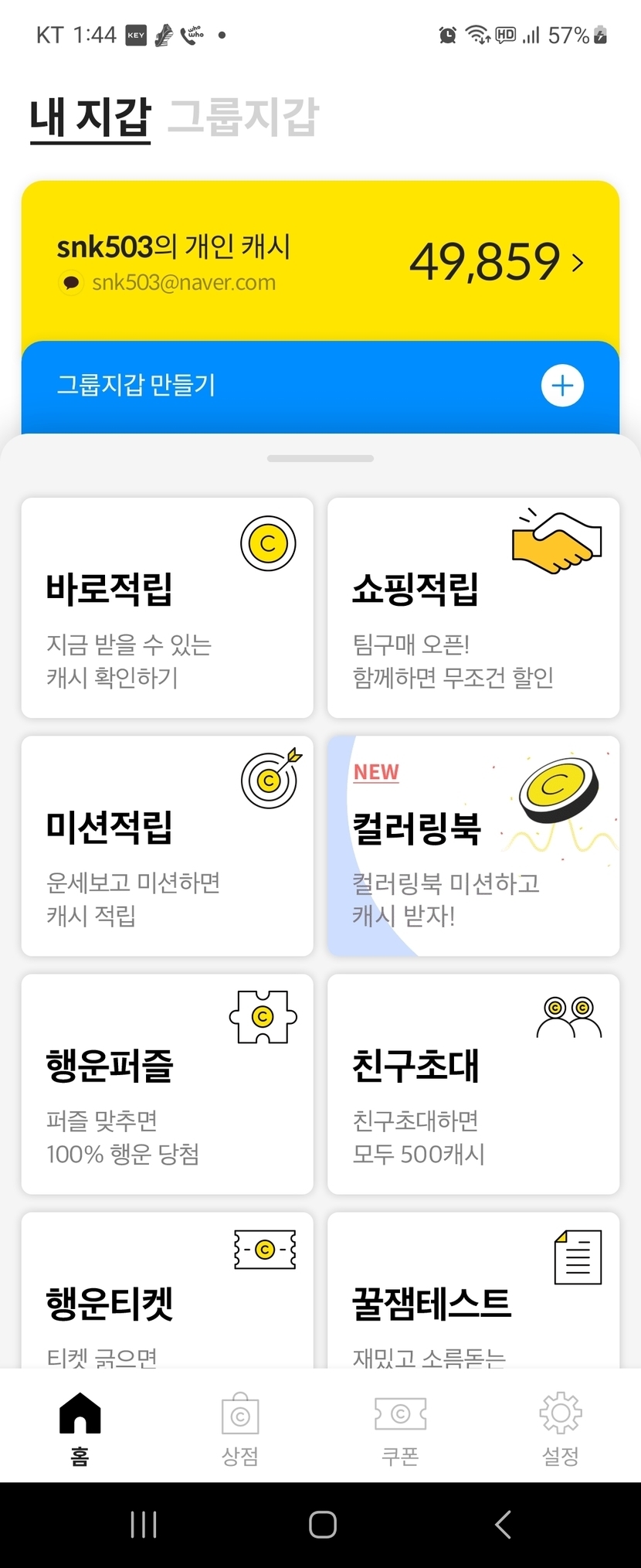Image resolution: width=641 pixels, height=1568 pixels.
Task: Switch to the 상점 tab
Action: [x=240, y=1428]
